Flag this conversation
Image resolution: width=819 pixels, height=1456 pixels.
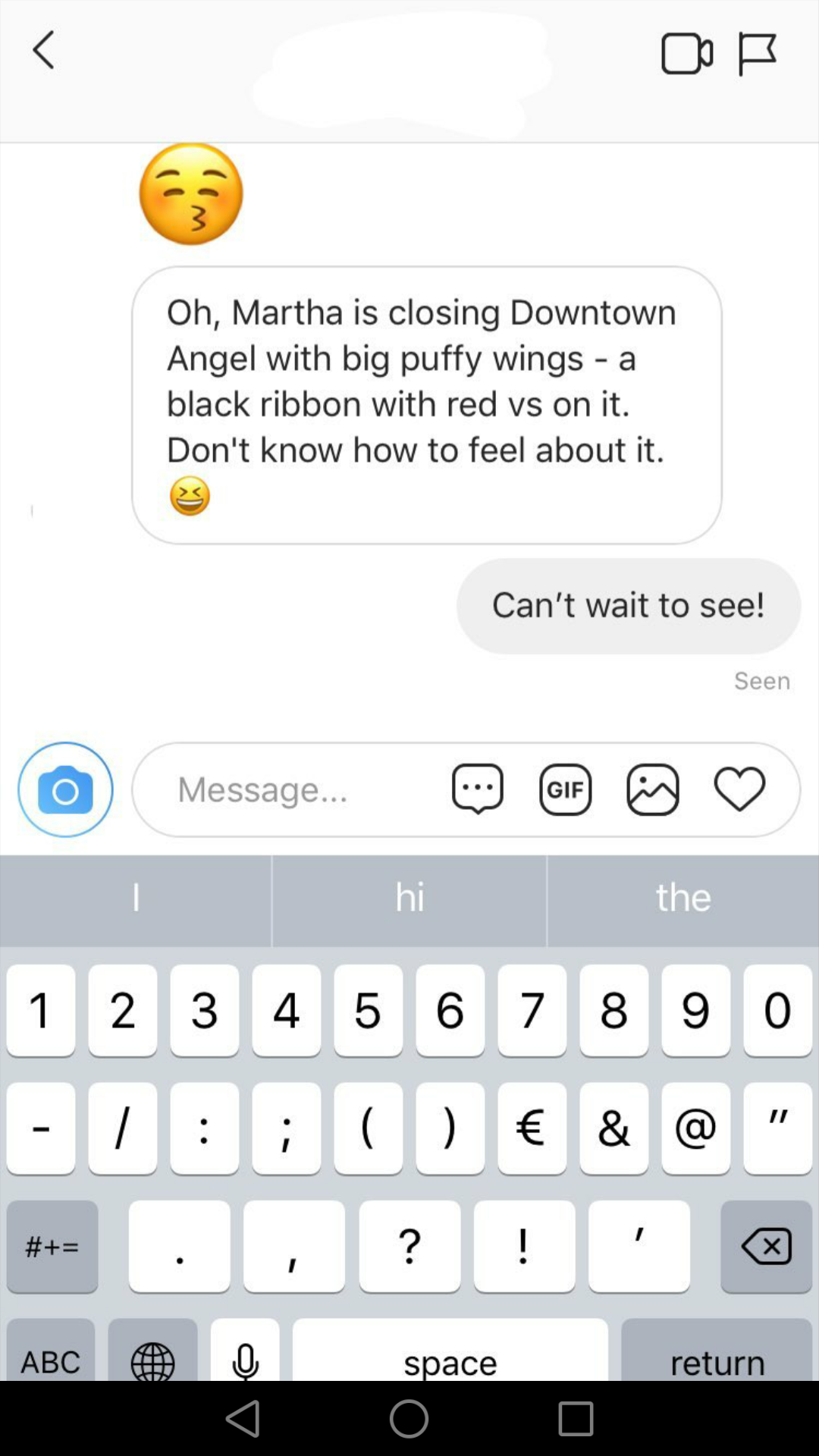(757, 54)
